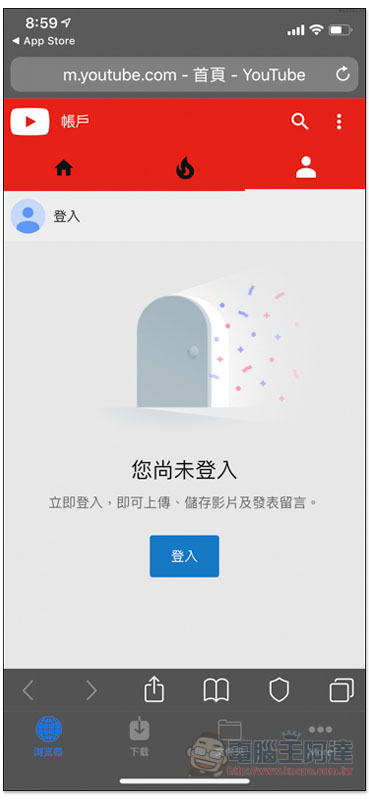This screenshot has width=369, height=800.
Task: Open the tabs overview icon
Action: (341, 690)
